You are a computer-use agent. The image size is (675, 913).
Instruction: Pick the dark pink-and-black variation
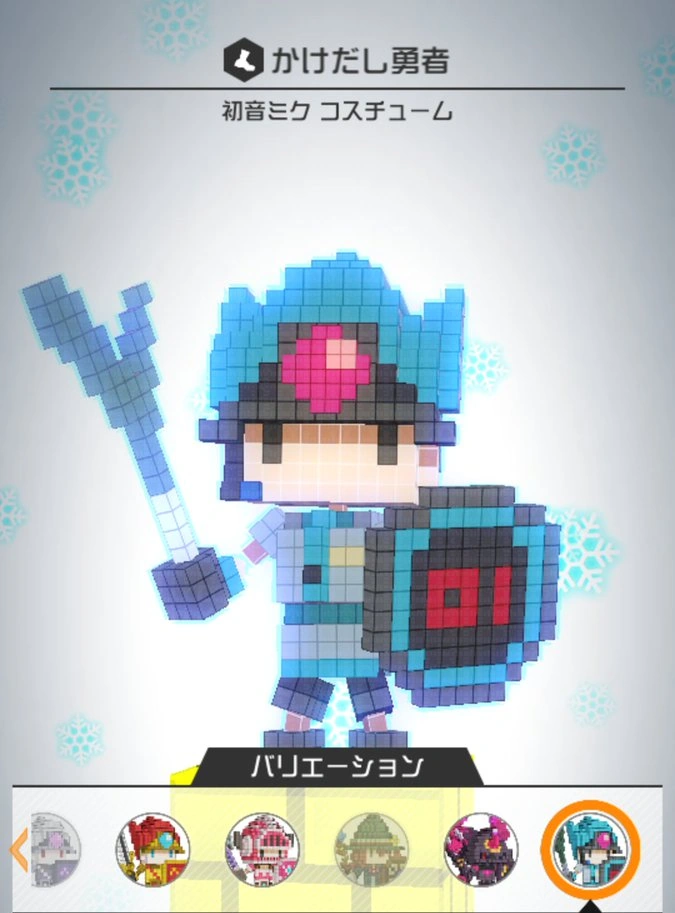[481, 849]
